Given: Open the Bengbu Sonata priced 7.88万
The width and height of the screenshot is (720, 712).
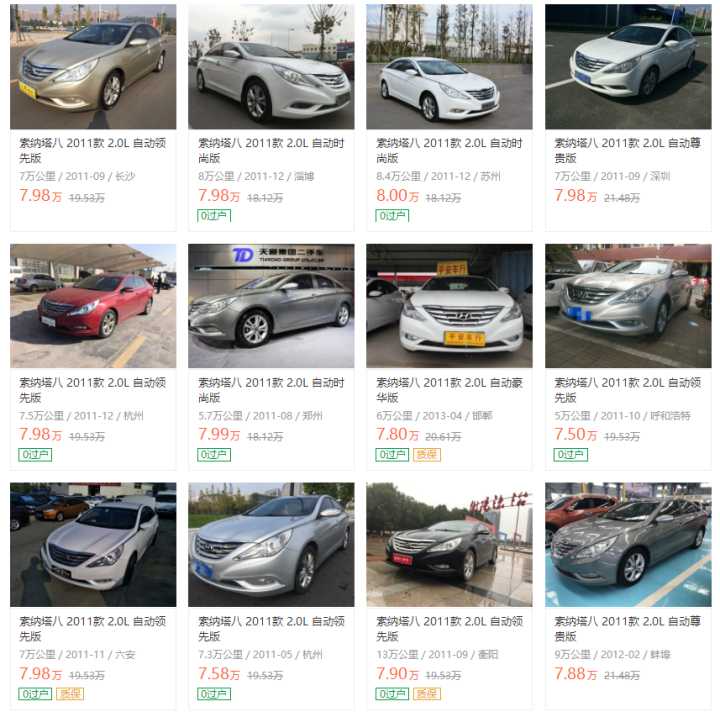Looking at the screenshot, I should (628, 545).
